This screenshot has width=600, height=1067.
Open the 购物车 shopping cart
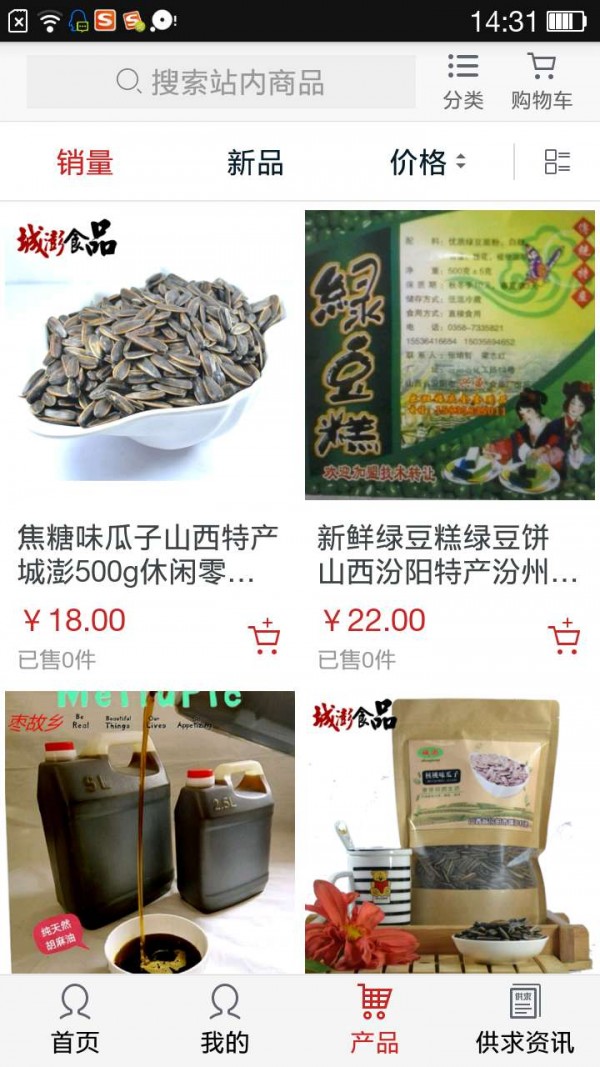pos(541,81)
